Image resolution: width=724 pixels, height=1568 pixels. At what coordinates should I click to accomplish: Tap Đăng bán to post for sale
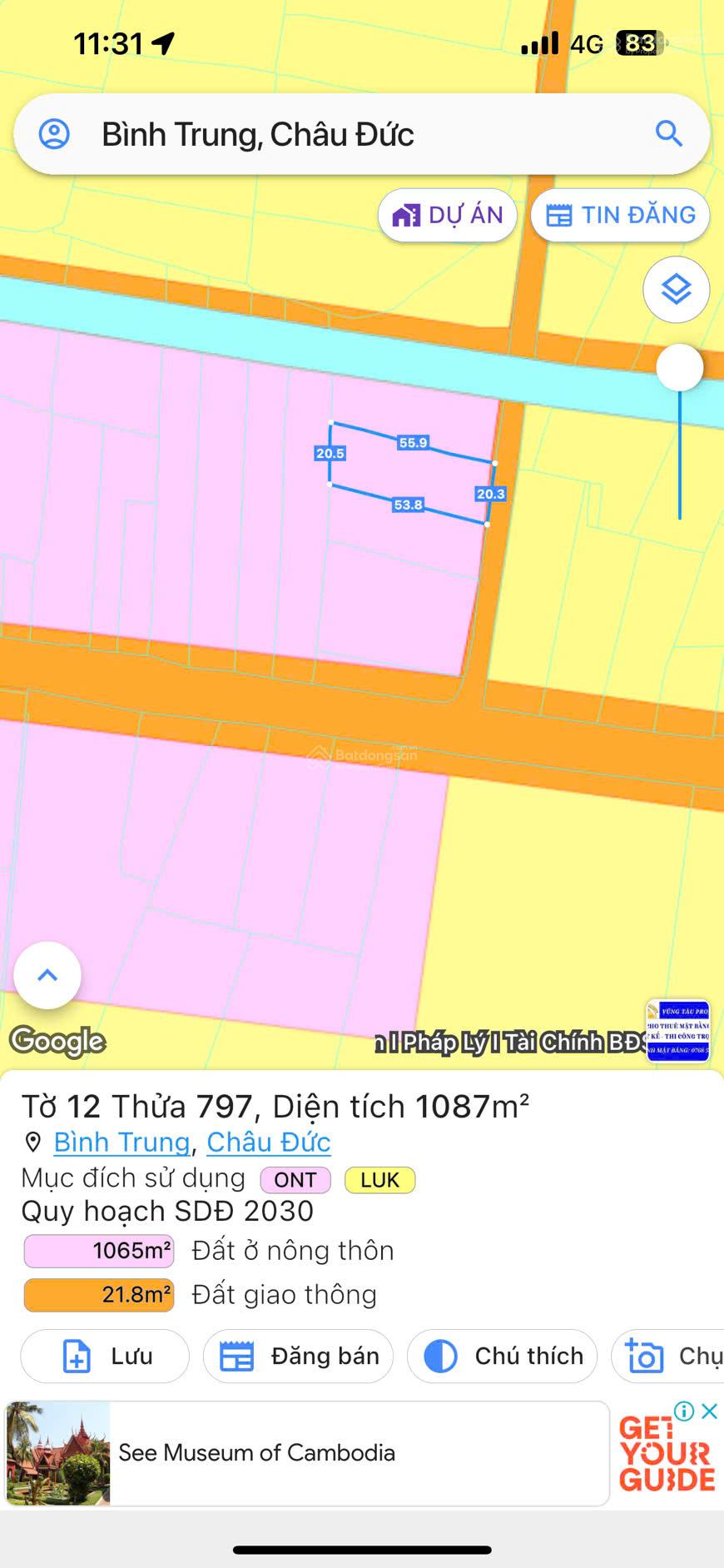pyautogui.click(x=298, y=1356)
